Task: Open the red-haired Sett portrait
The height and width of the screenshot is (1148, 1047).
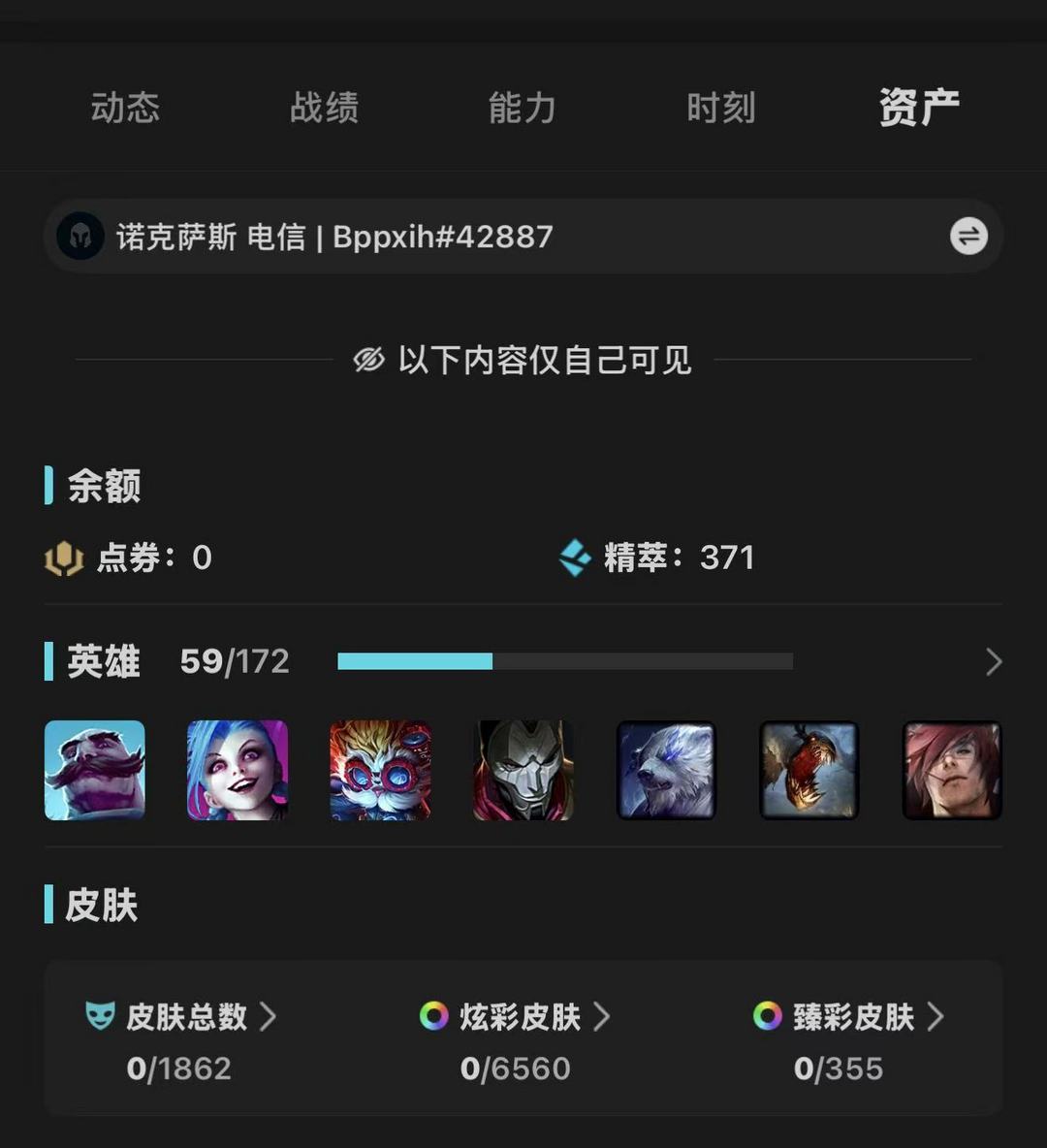Action: tap(952, 771)
